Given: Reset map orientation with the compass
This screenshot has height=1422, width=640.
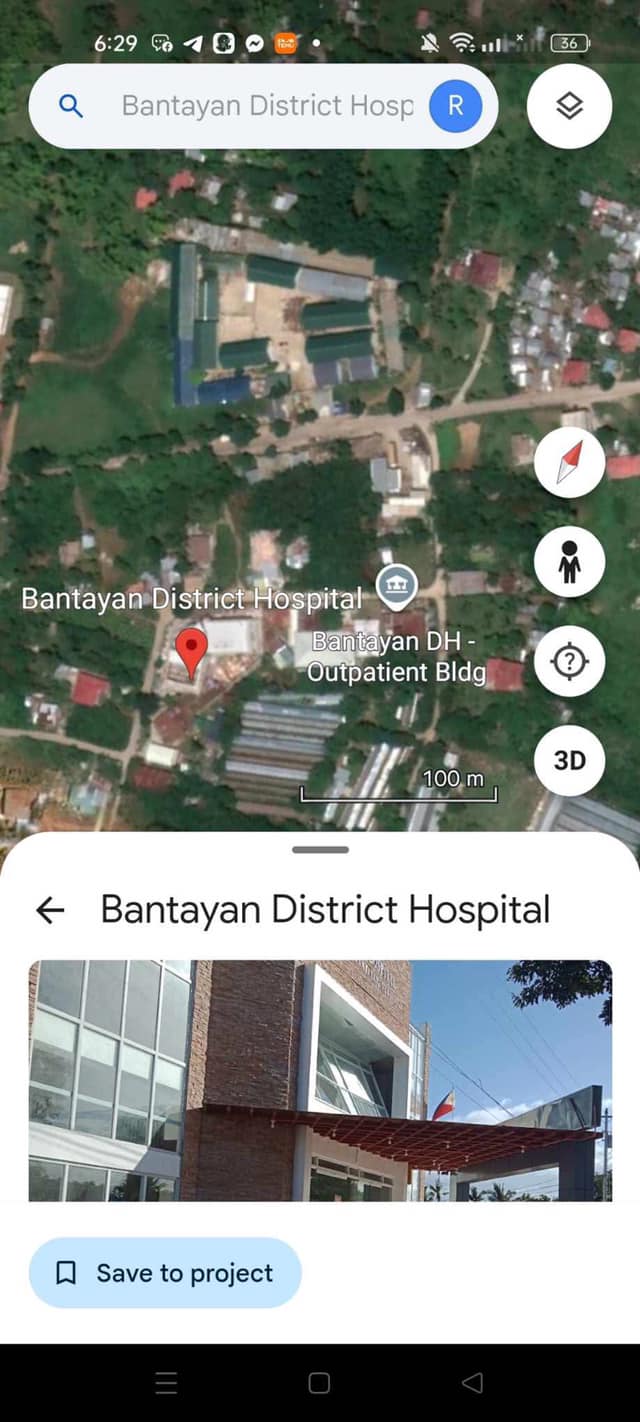Looking at the screenshot, I should (569, 463).
